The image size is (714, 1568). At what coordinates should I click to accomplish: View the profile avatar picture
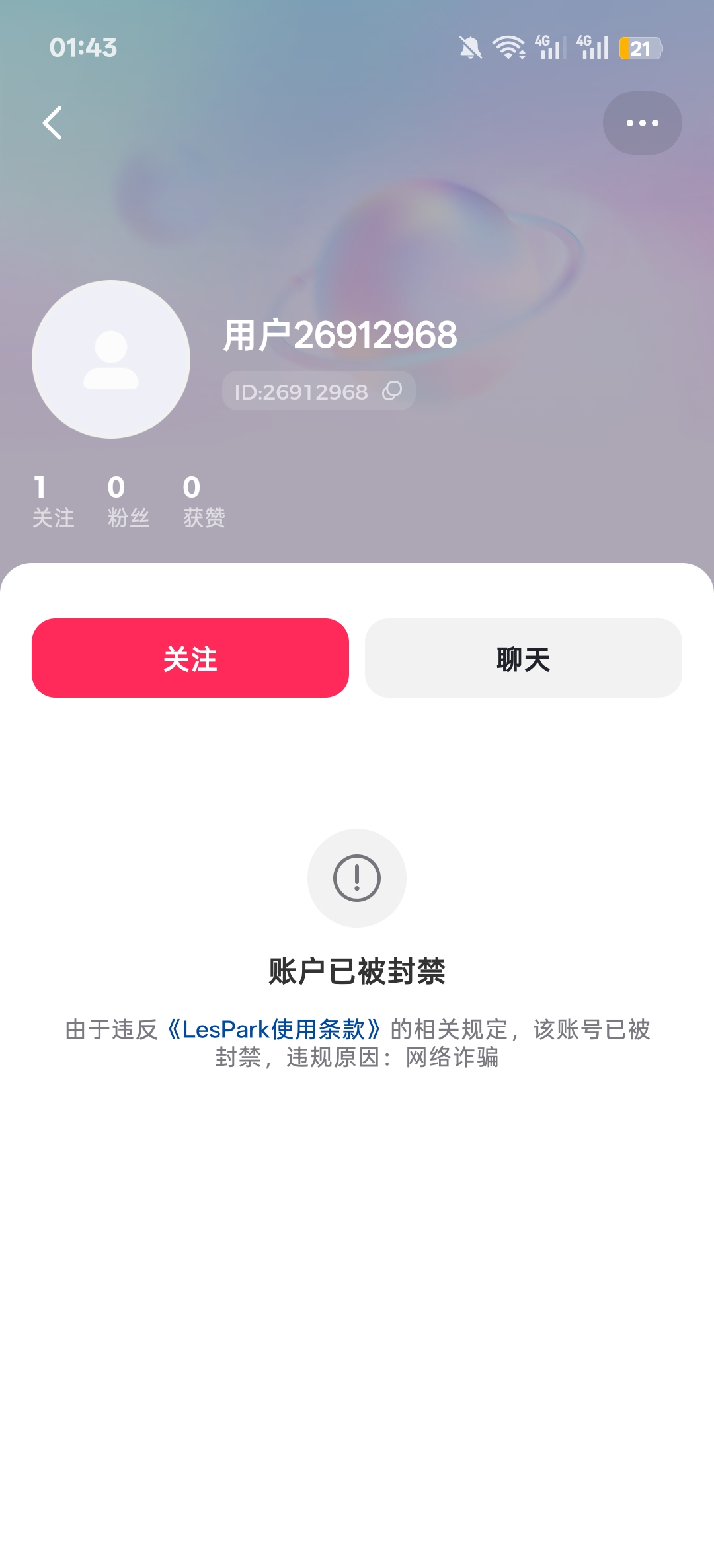(x=111, y=359)
